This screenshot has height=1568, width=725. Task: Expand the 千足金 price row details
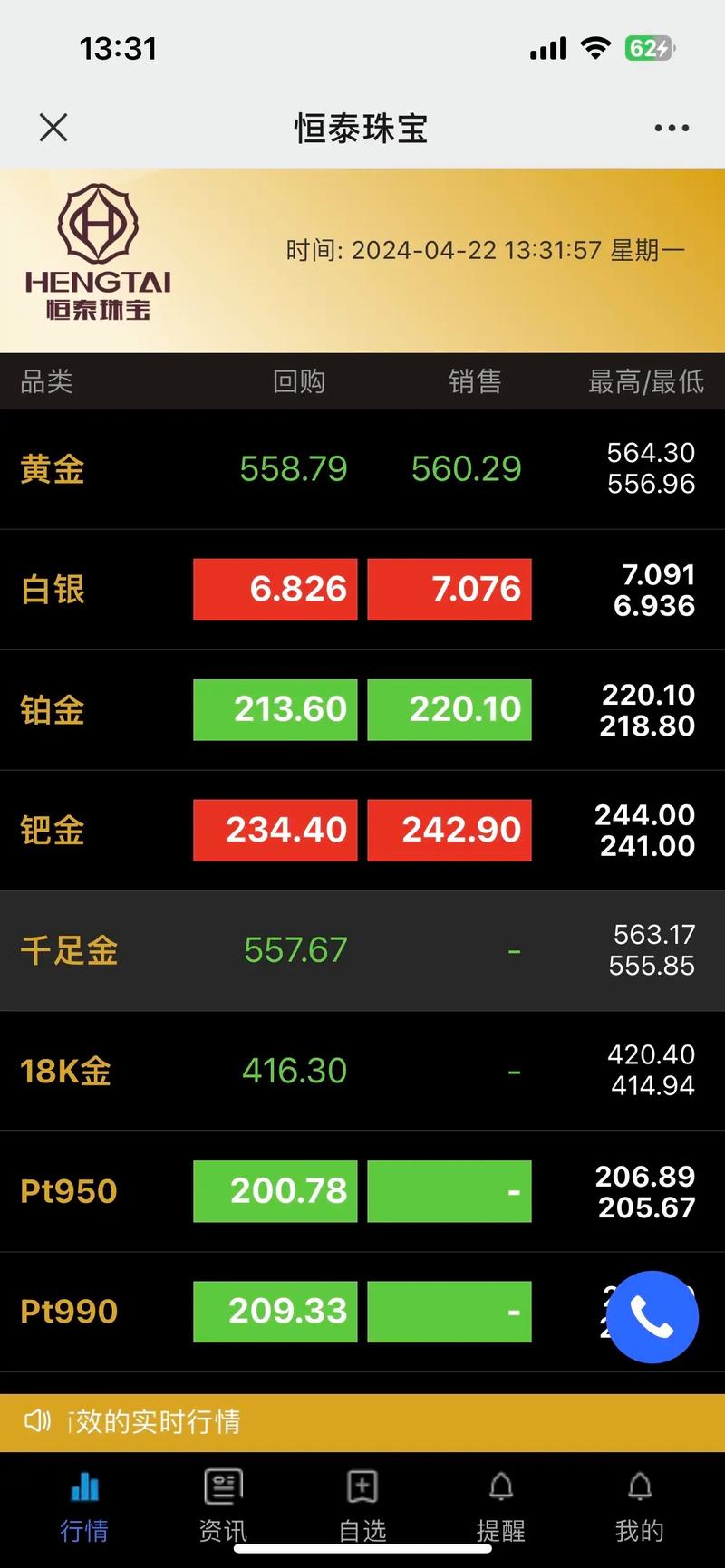362,951
